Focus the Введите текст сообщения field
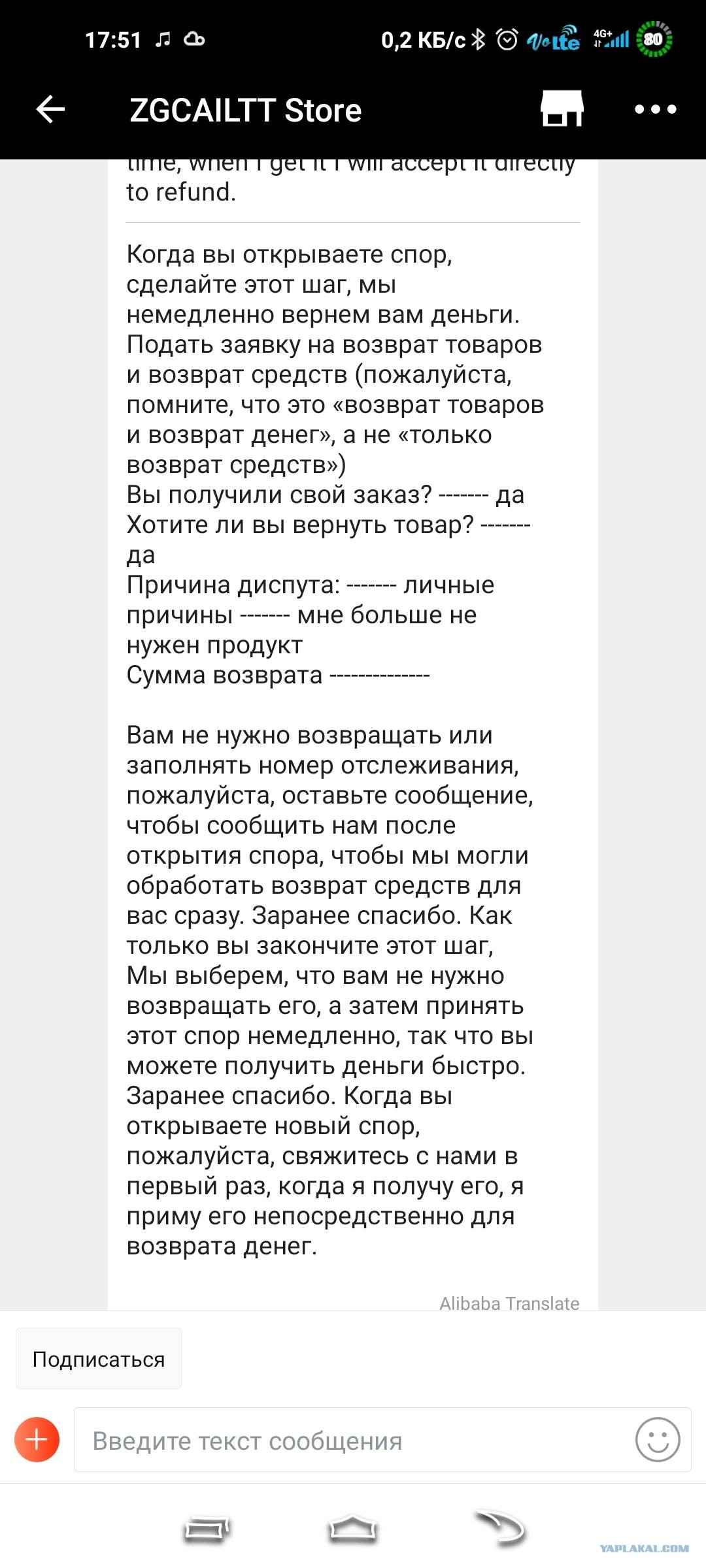Image resolution: width=706 pixels, height=1568 pixels. pyautogui.click(x=353, y=1440)
